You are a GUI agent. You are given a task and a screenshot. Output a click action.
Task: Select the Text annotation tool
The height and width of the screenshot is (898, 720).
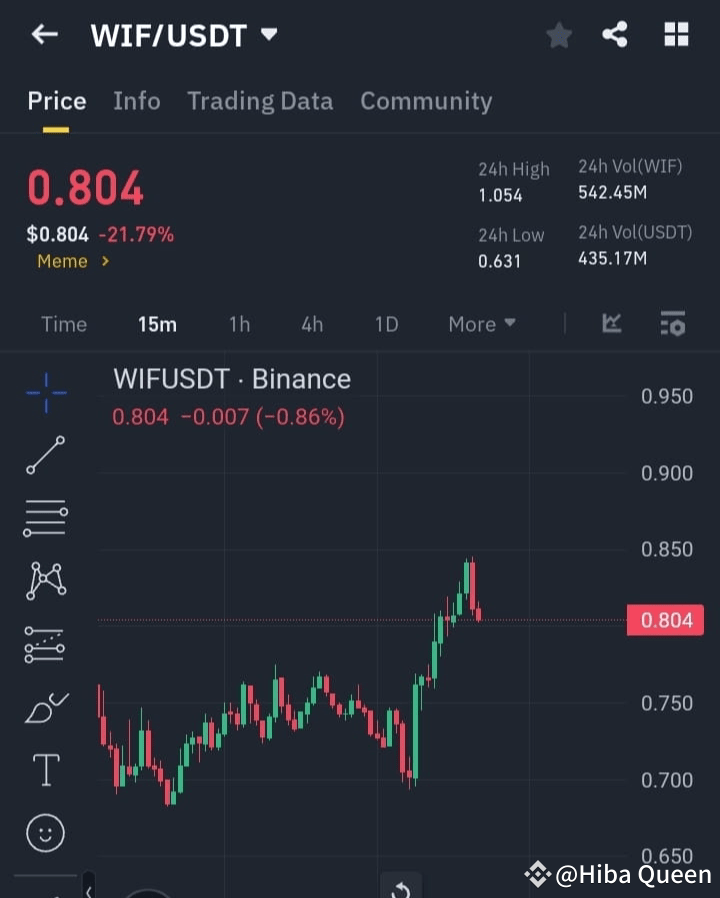click(45, 770)
